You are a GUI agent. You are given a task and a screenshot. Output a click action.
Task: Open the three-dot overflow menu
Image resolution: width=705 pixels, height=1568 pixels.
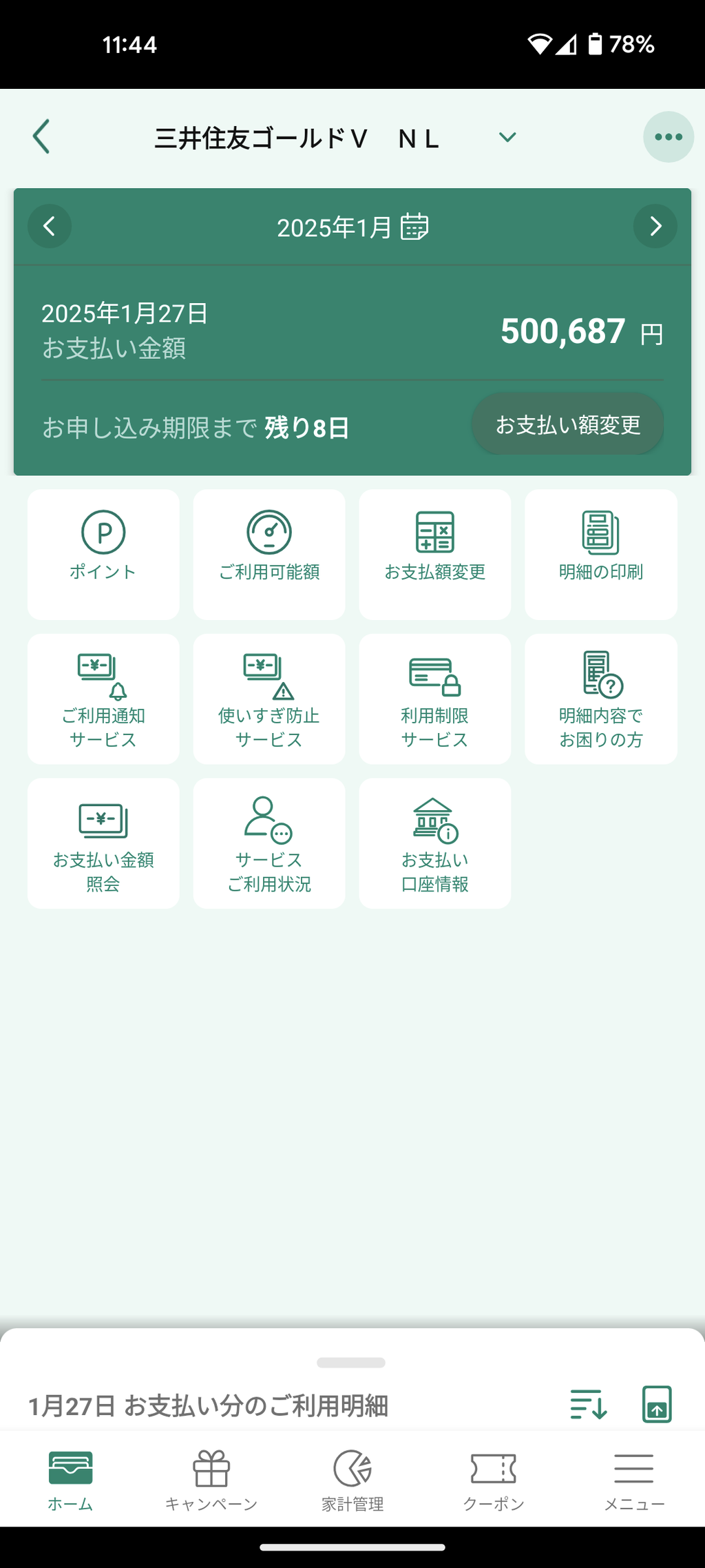(x=668, y=137)
